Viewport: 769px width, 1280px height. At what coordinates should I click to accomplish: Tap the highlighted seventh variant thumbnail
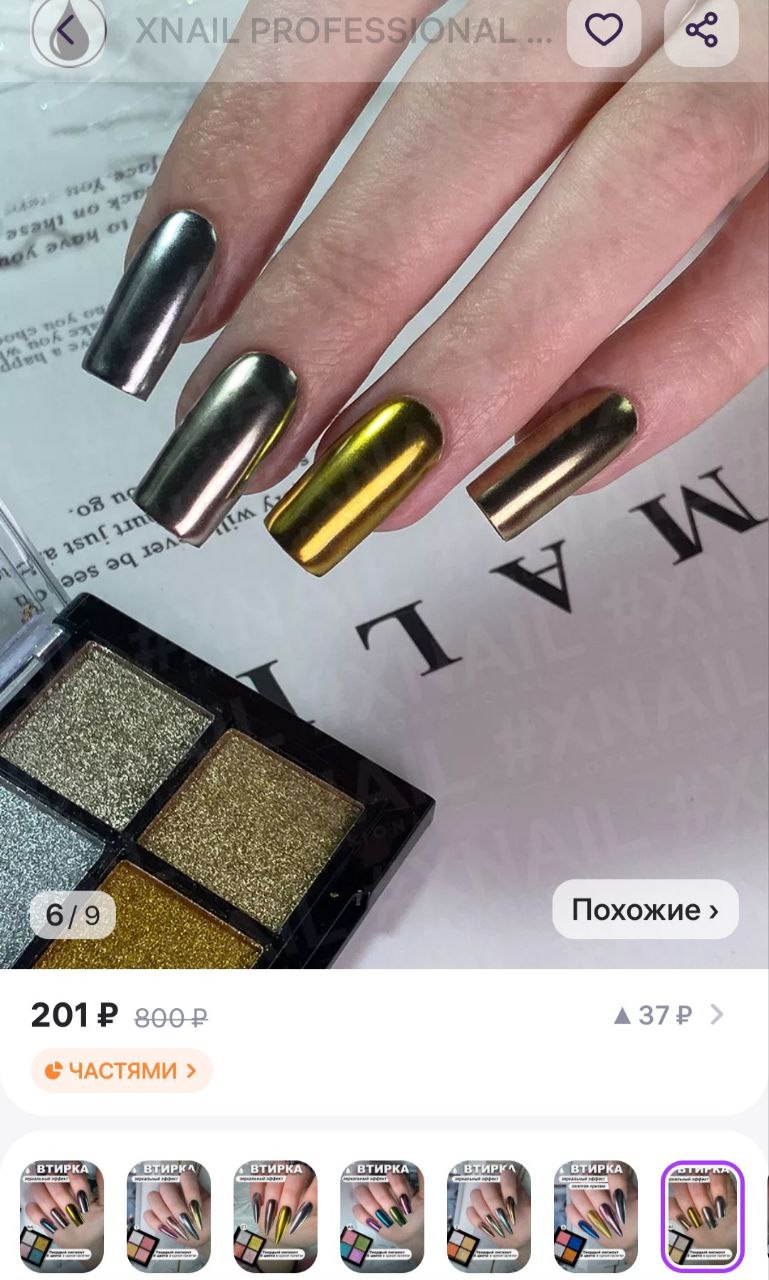pos(703,1216)
